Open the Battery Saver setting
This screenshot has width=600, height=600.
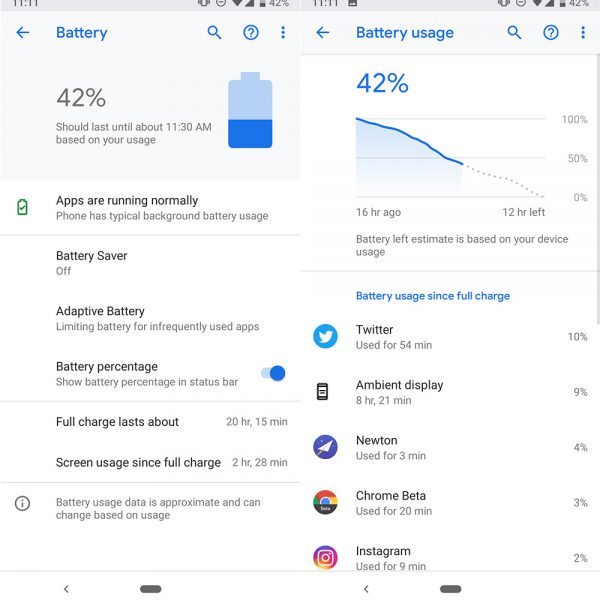click(150, 263)
